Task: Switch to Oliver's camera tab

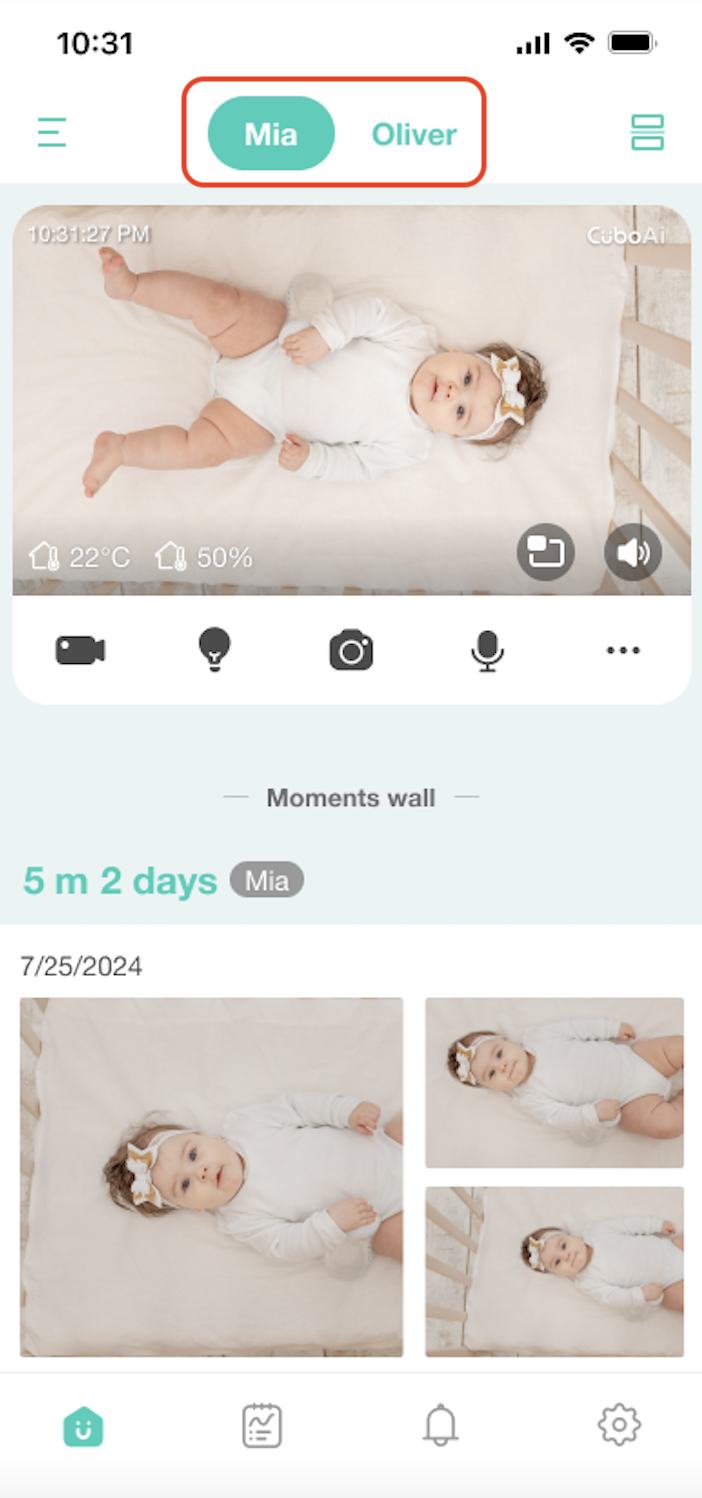Action: (414, 134)
